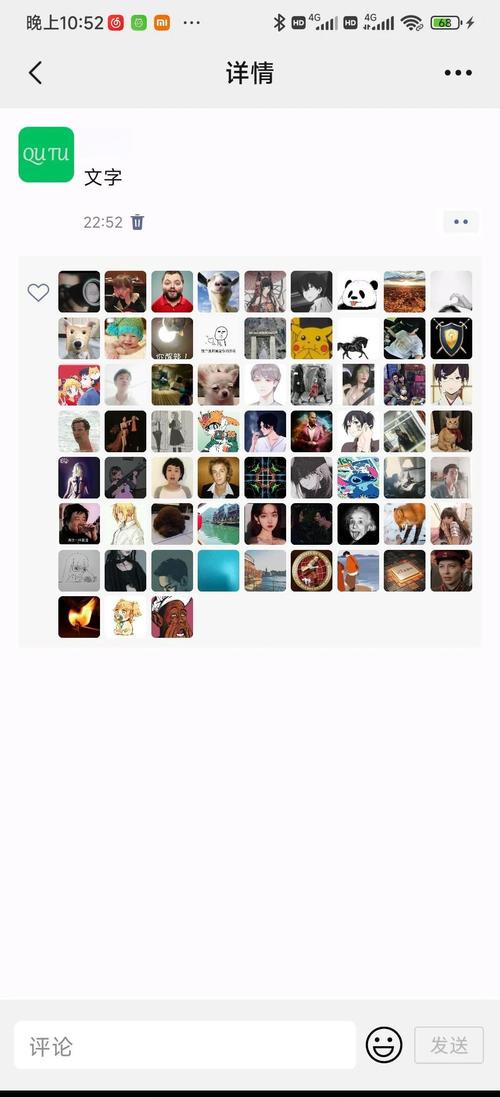Open the Einstein avatar in likes list
Image resolution: width=500 pixels, height=1097 pixels.
pyautogui.click(x=358, y=524)
